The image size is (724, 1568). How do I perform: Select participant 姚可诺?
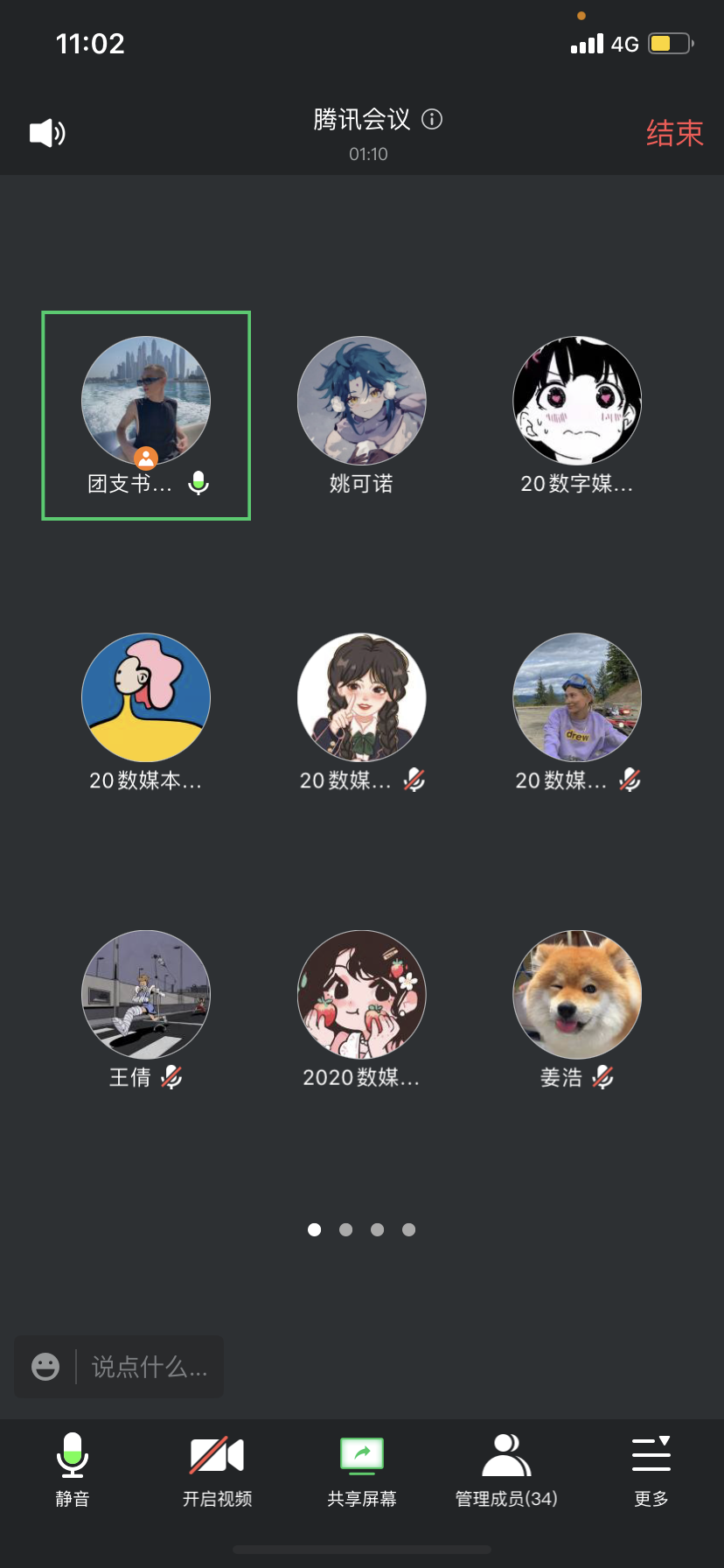[x=362, y=402]
